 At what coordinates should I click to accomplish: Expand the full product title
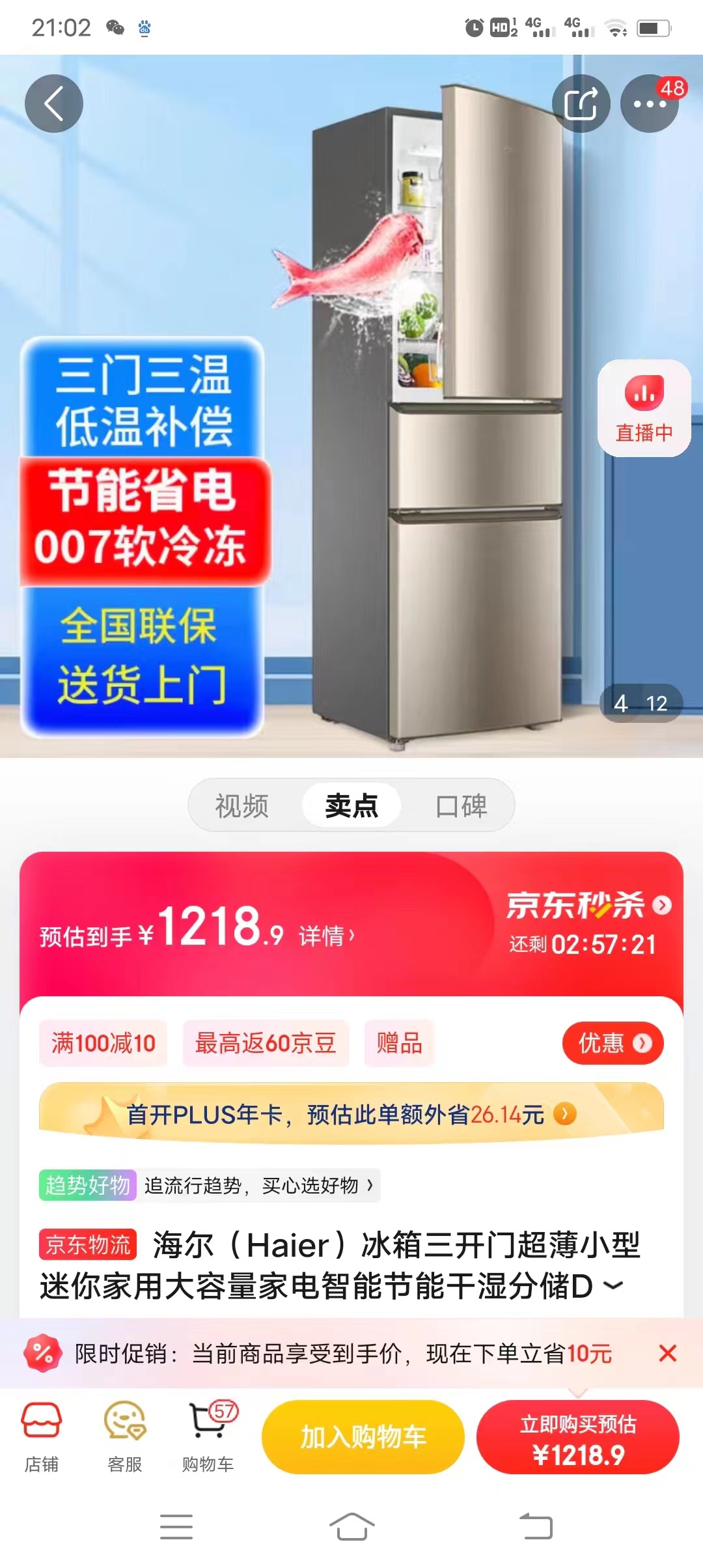point(613,1285)
